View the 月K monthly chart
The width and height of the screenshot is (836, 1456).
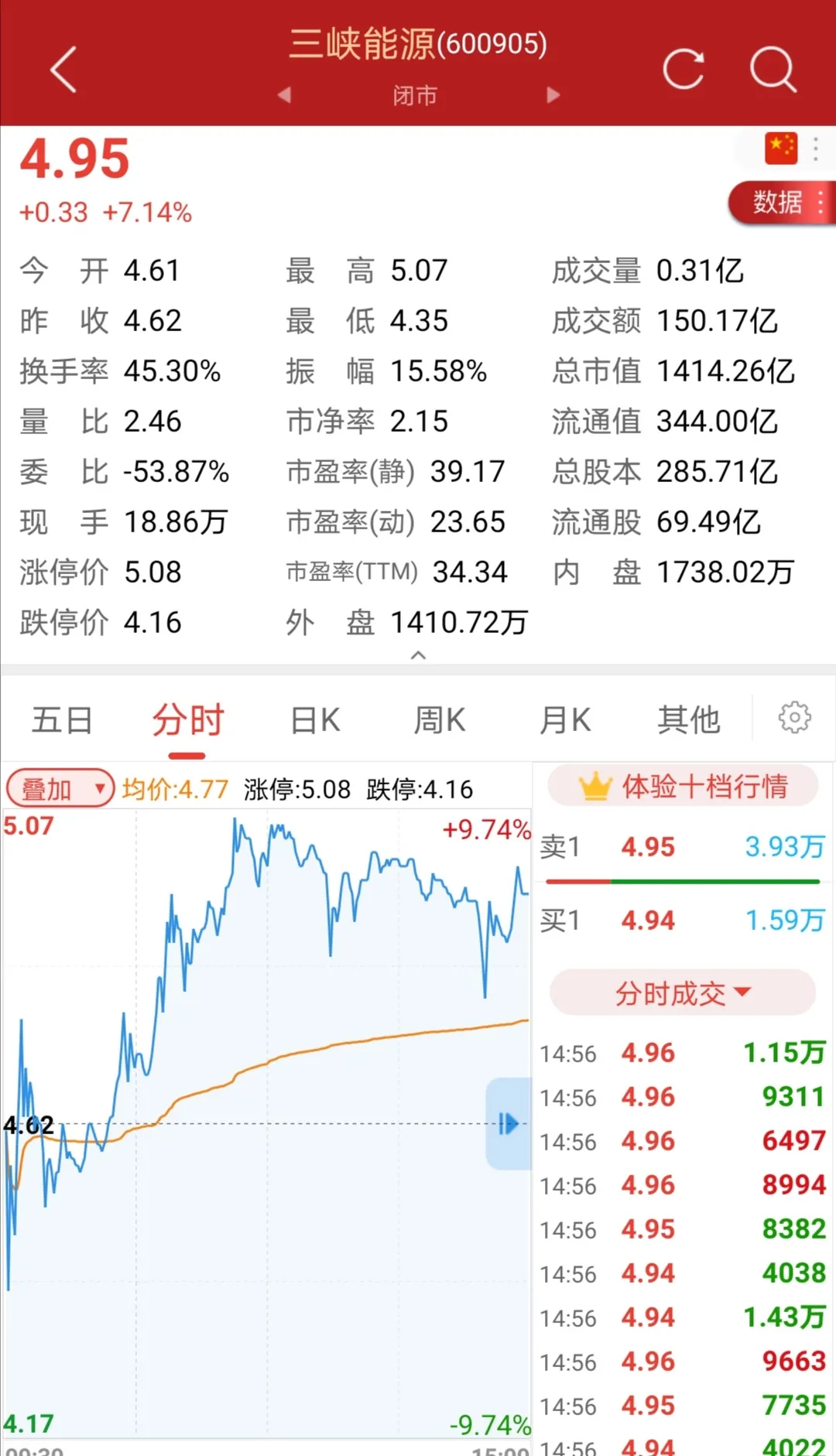coord(565,720)
